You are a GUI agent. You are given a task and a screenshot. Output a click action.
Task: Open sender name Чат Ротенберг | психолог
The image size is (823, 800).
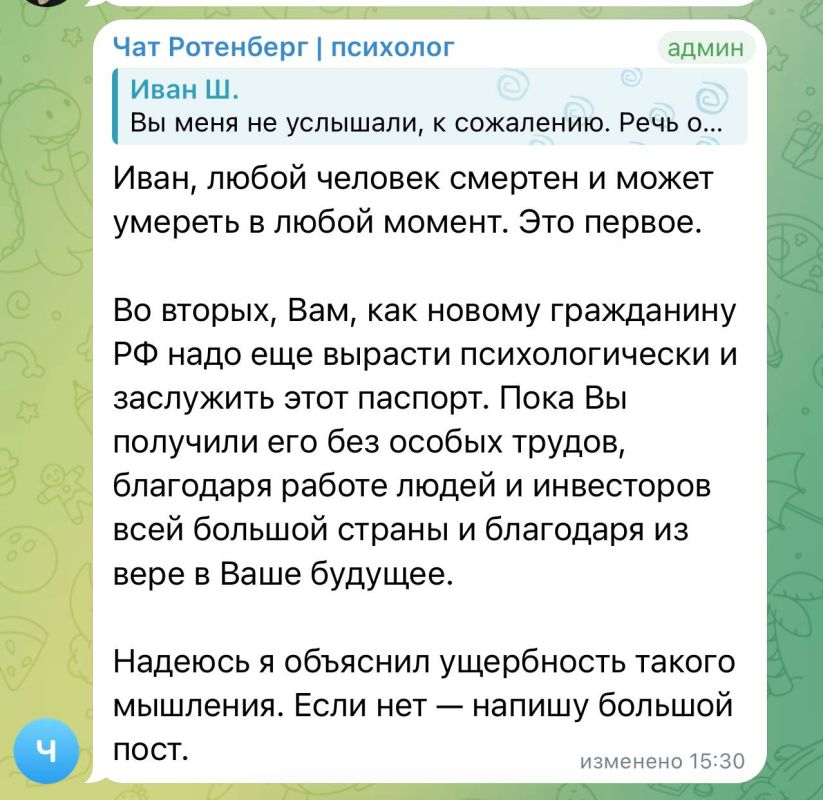coord(283,47)
